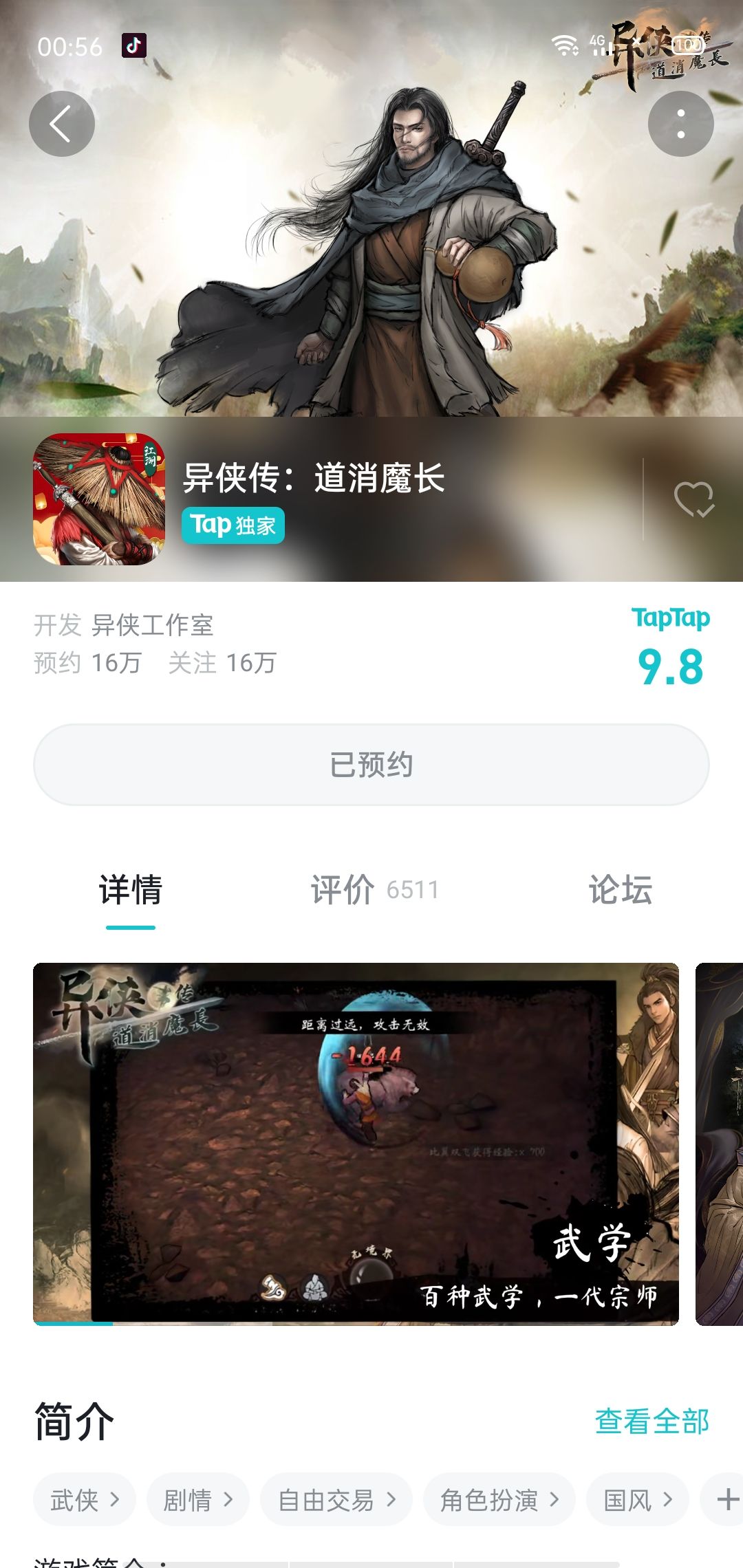Open the three-dot overflow menu
Viewport: 743px width, 1568px height.
pyautogui.click(x=681, y=124)
